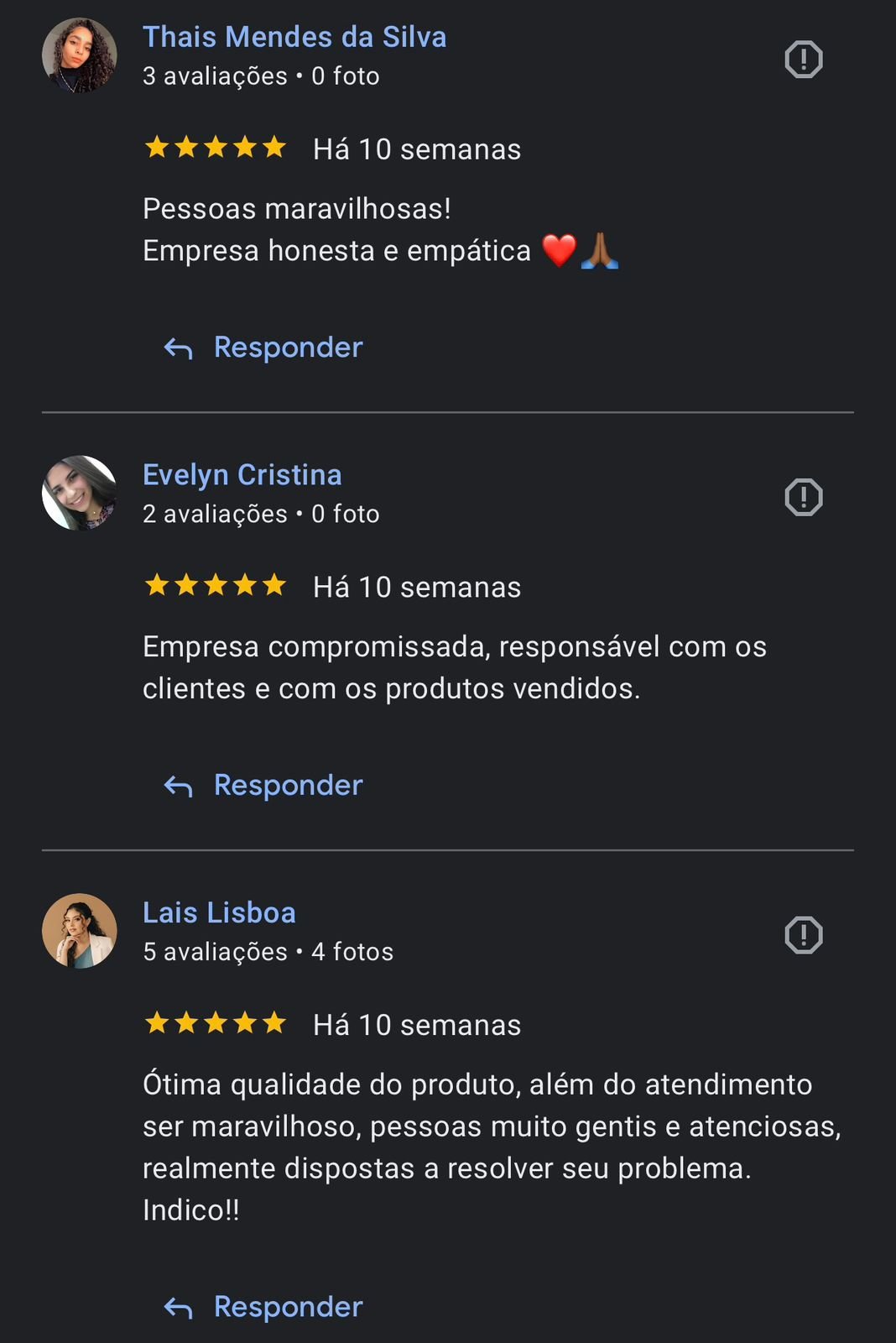
Task: Report Thais Mendes da Silva's review
Action: coord(803,60)
